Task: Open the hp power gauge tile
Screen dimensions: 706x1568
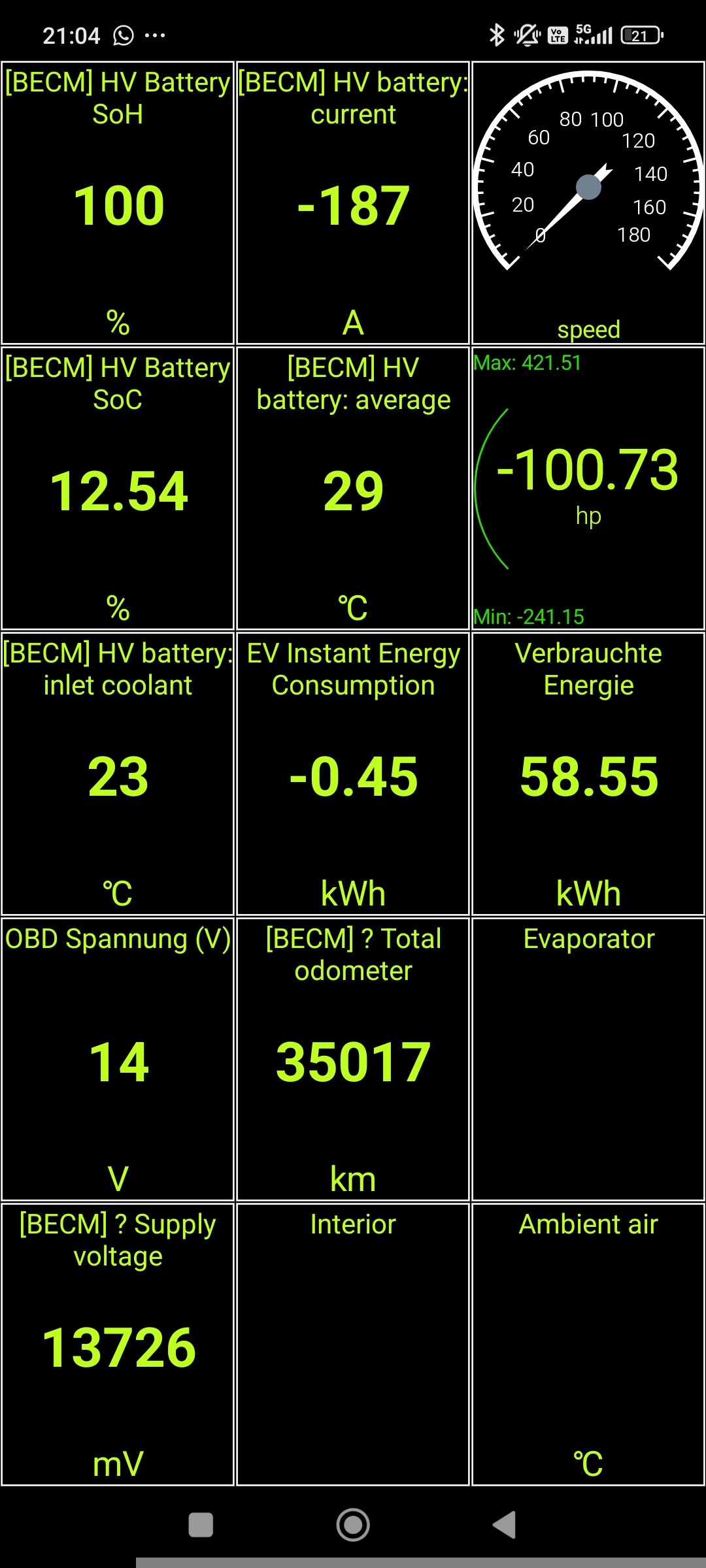Action: (x=588, y=489)
